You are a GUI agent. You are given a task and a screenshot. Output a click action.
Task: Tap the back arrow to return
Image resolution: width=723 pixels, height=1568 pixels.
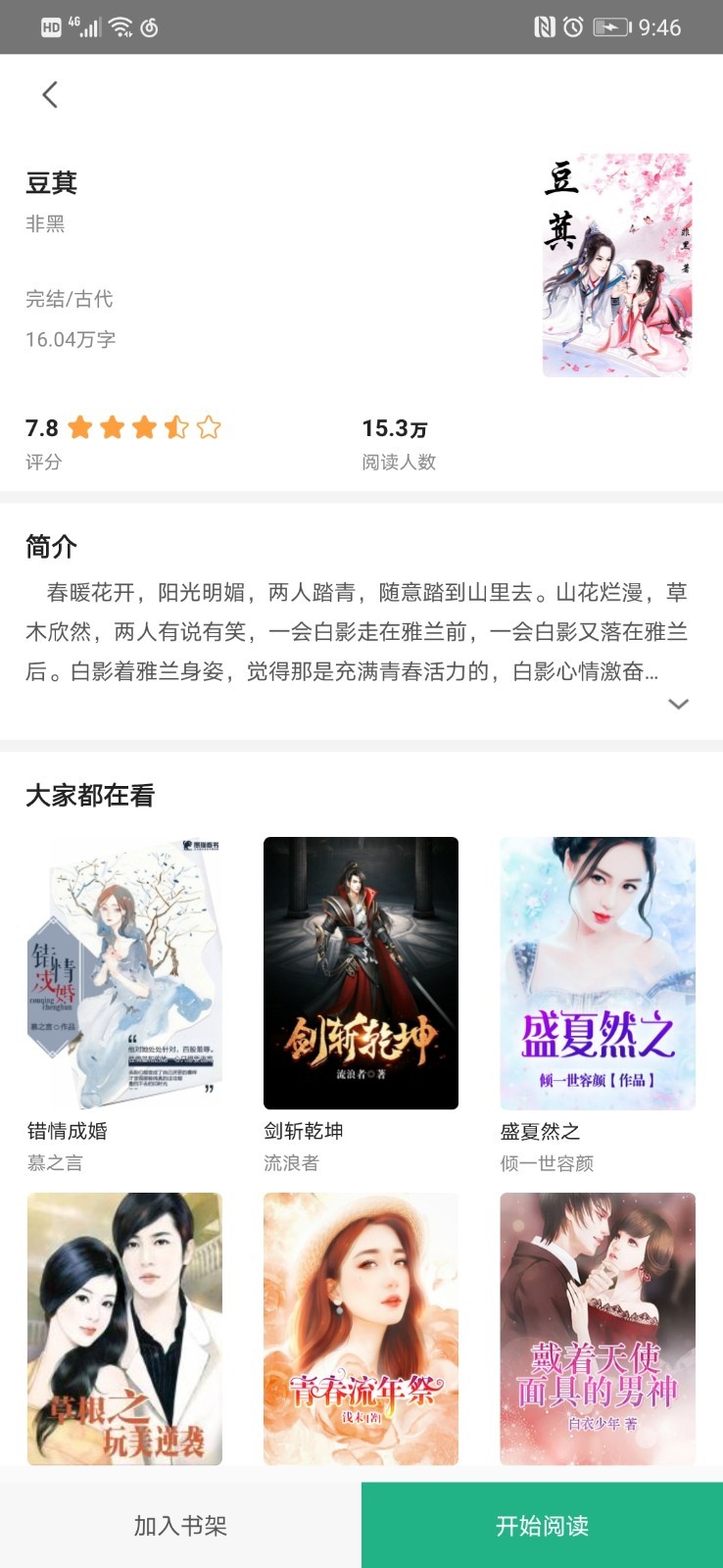pos(50,94)
